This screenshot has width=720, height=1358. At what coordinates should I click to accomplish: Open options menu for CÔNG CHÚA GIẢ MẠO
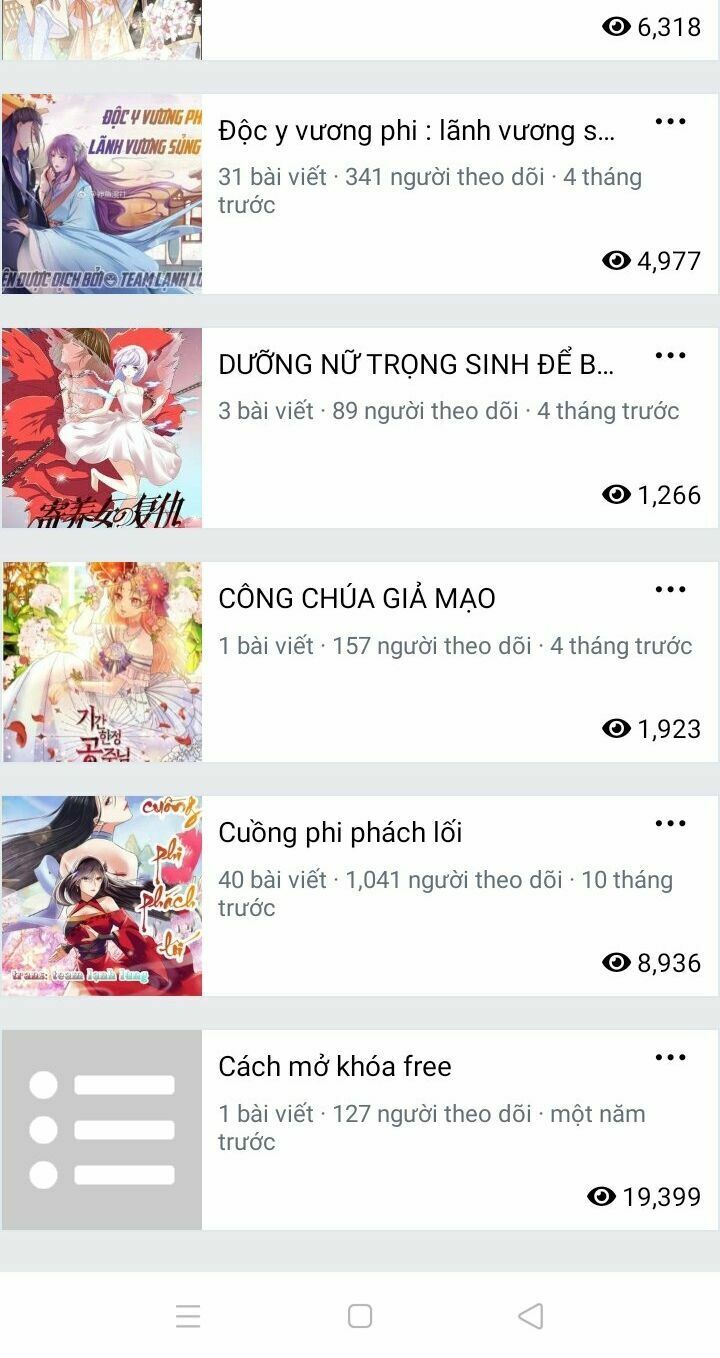671,589
